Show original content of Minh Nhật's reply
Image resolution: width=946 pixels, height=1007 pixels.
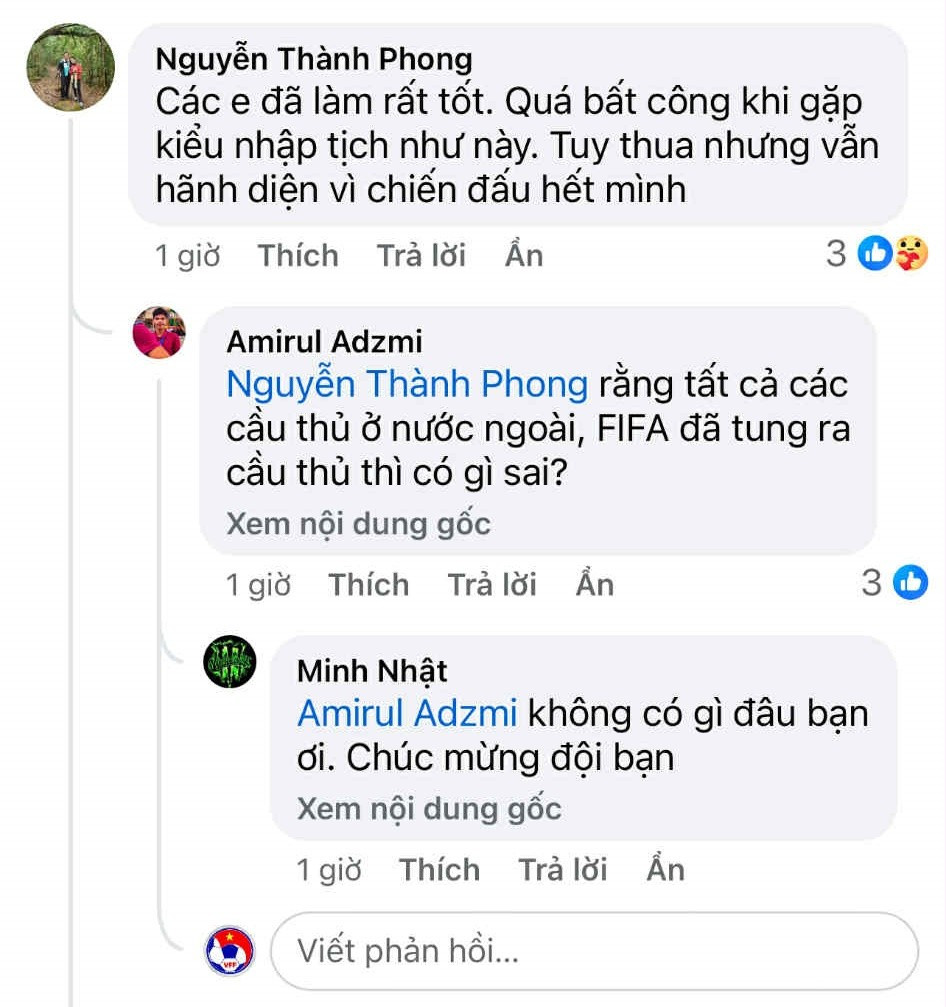[429, 809]
